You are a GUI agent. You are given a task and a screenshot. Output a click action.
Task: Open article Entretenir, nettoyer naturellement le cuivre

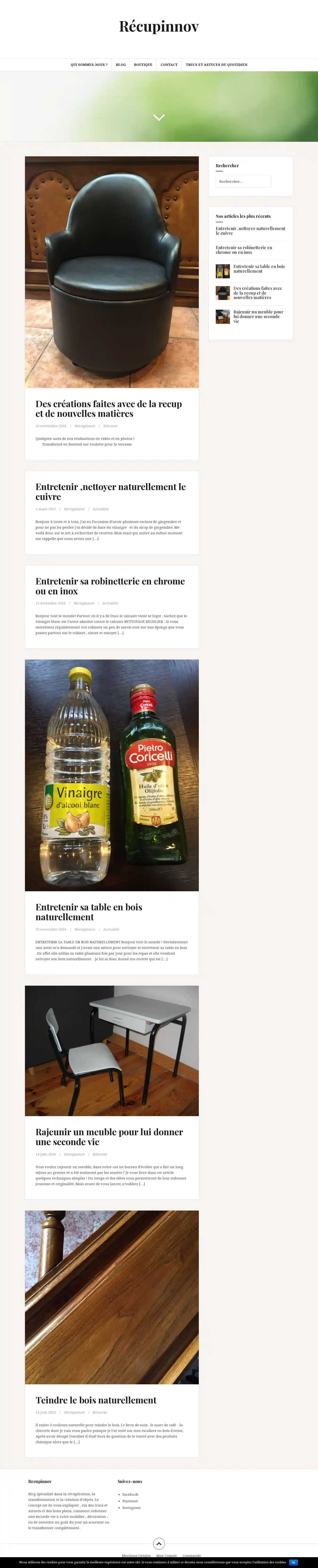pyautogui.click(x=110, y=492)
